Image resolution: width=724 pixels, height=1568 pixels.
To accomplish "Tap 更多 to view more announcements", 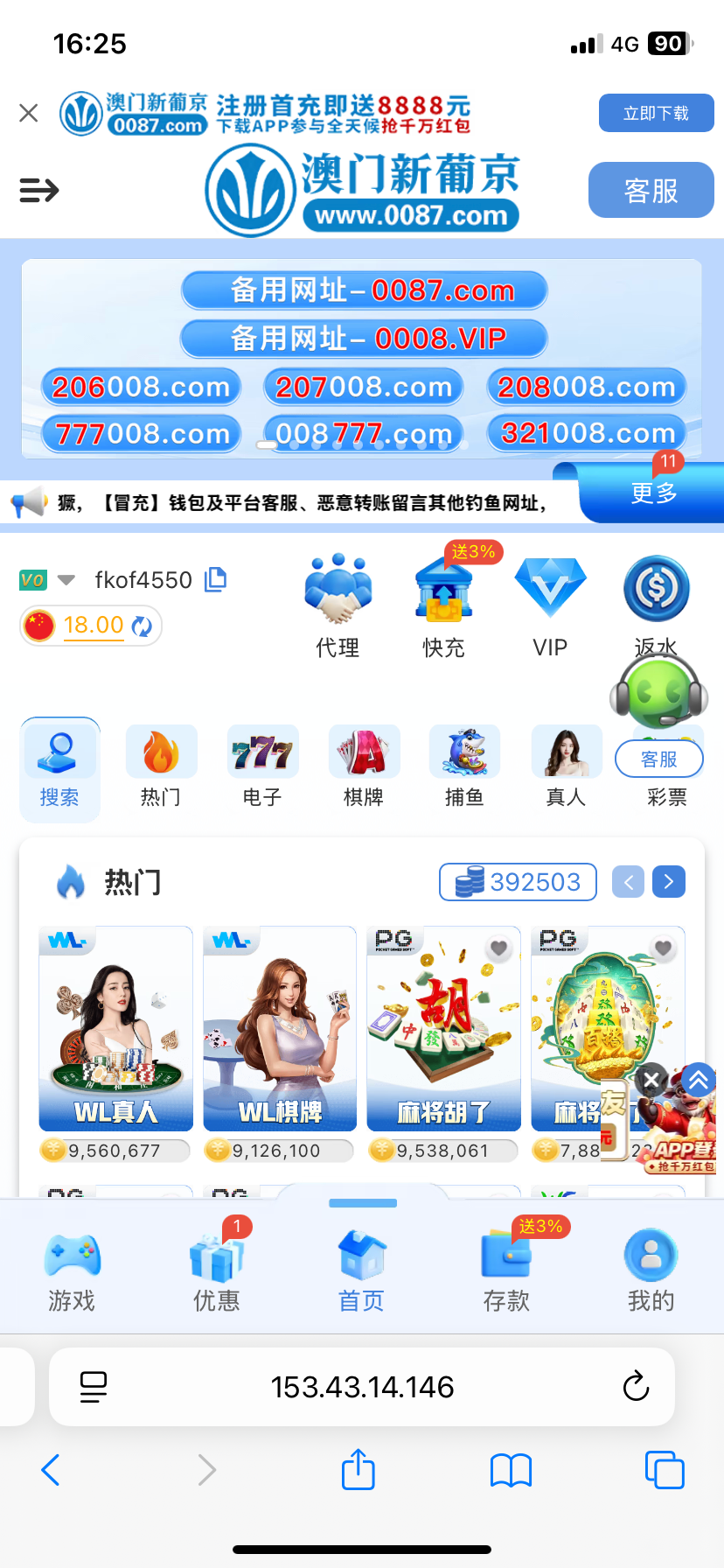I will (654, 493).
